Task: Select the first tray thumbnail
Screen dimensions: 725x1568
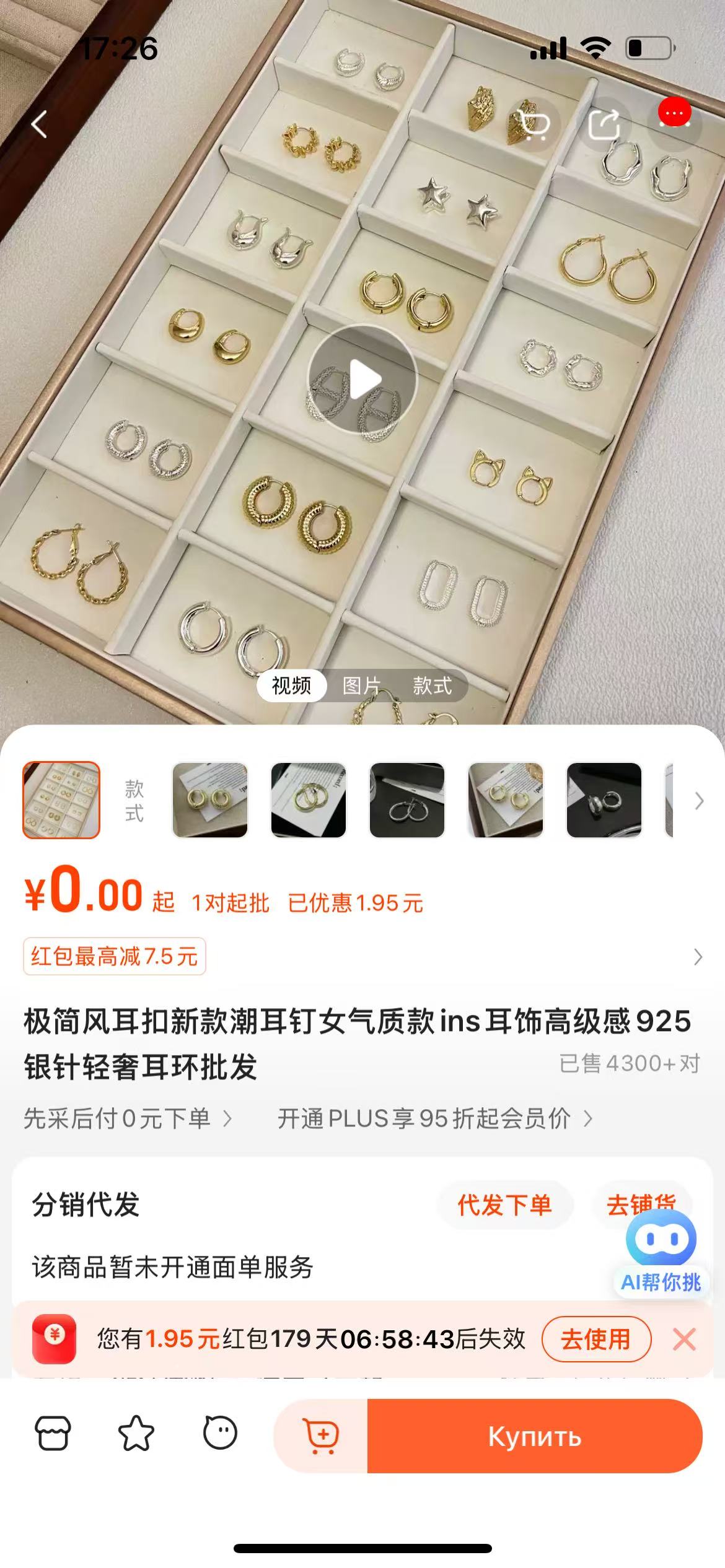Action: [61, 800]
